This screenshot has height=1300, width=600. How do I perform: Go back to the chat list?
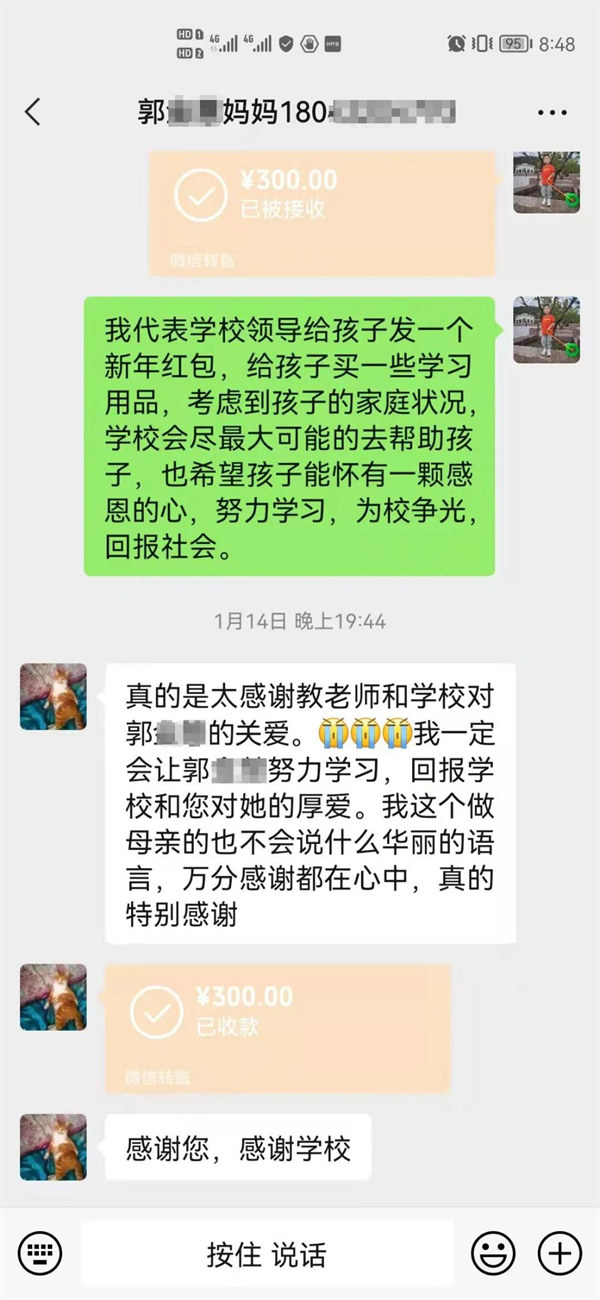[x=33, y=111]
